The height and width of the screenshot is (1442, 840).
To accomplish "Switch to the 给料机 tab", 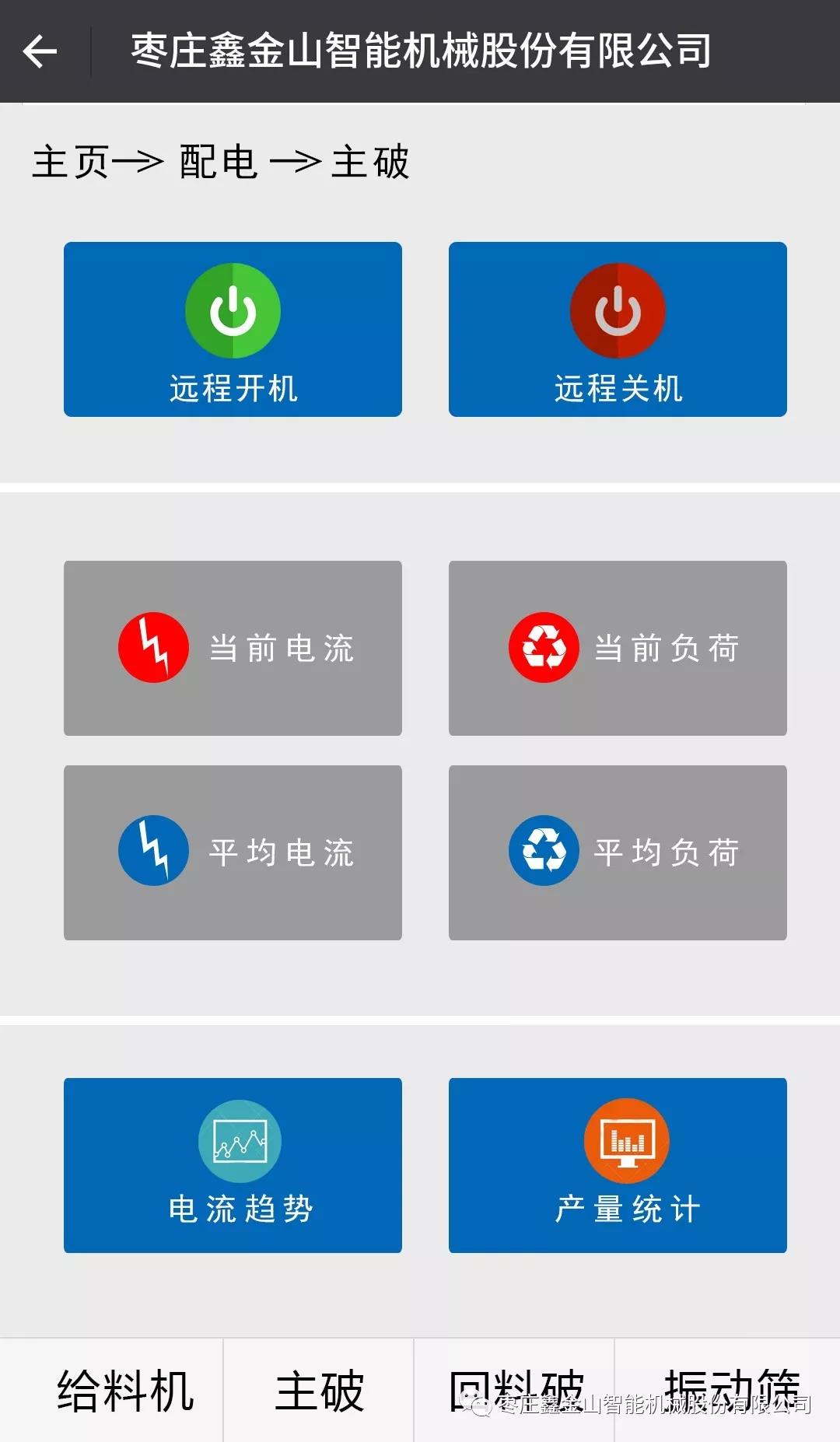I will click(x=124, y=1391).
